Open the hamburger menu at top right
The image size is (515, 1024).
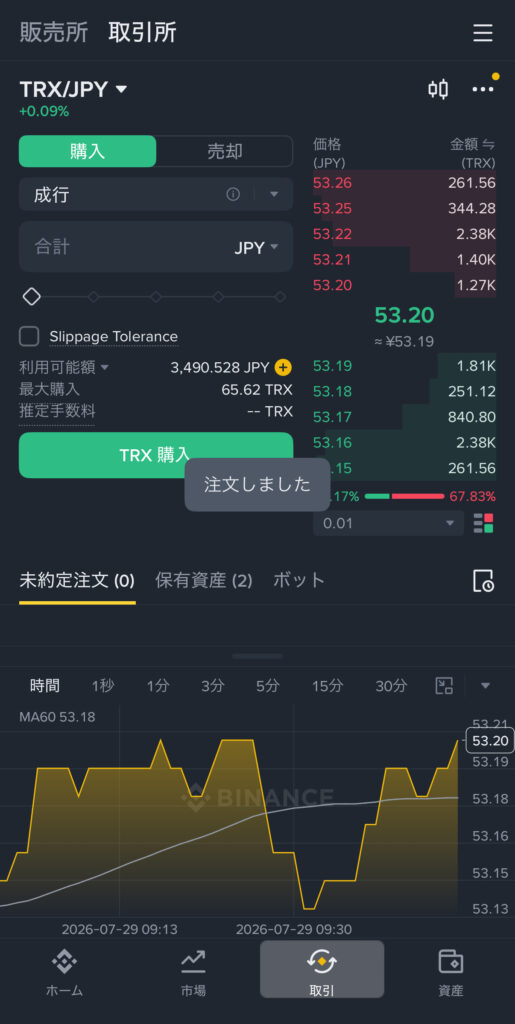click(x=482, y=33)
